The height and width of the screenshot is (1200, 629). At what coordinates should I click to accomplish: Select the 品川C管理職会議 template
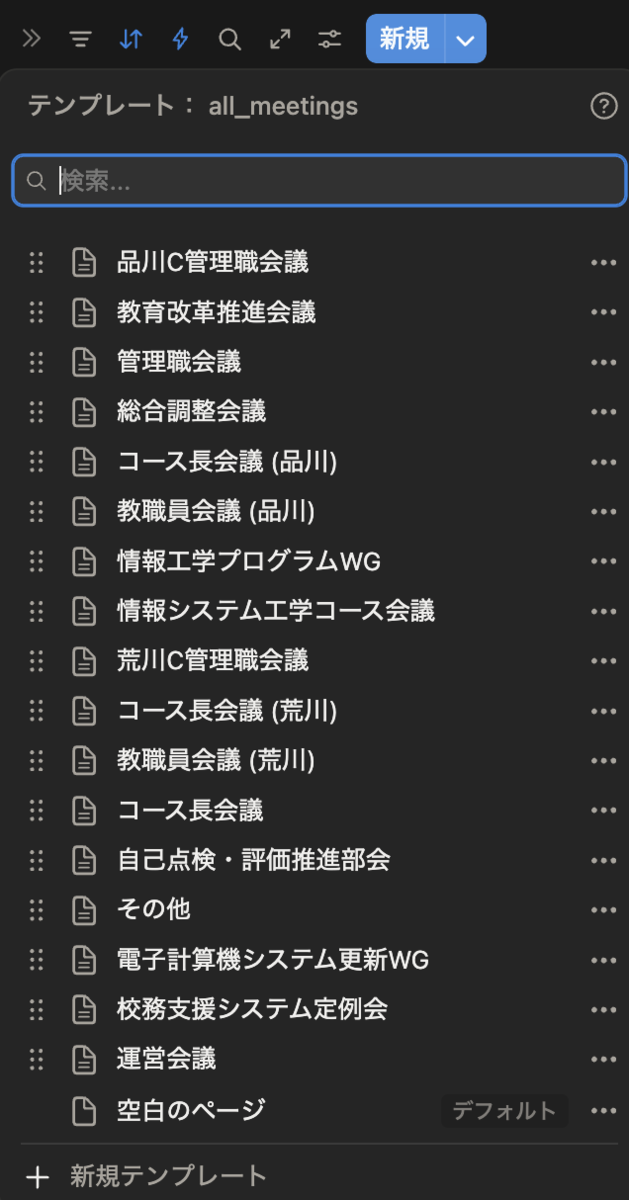click(x=212, y=262)
